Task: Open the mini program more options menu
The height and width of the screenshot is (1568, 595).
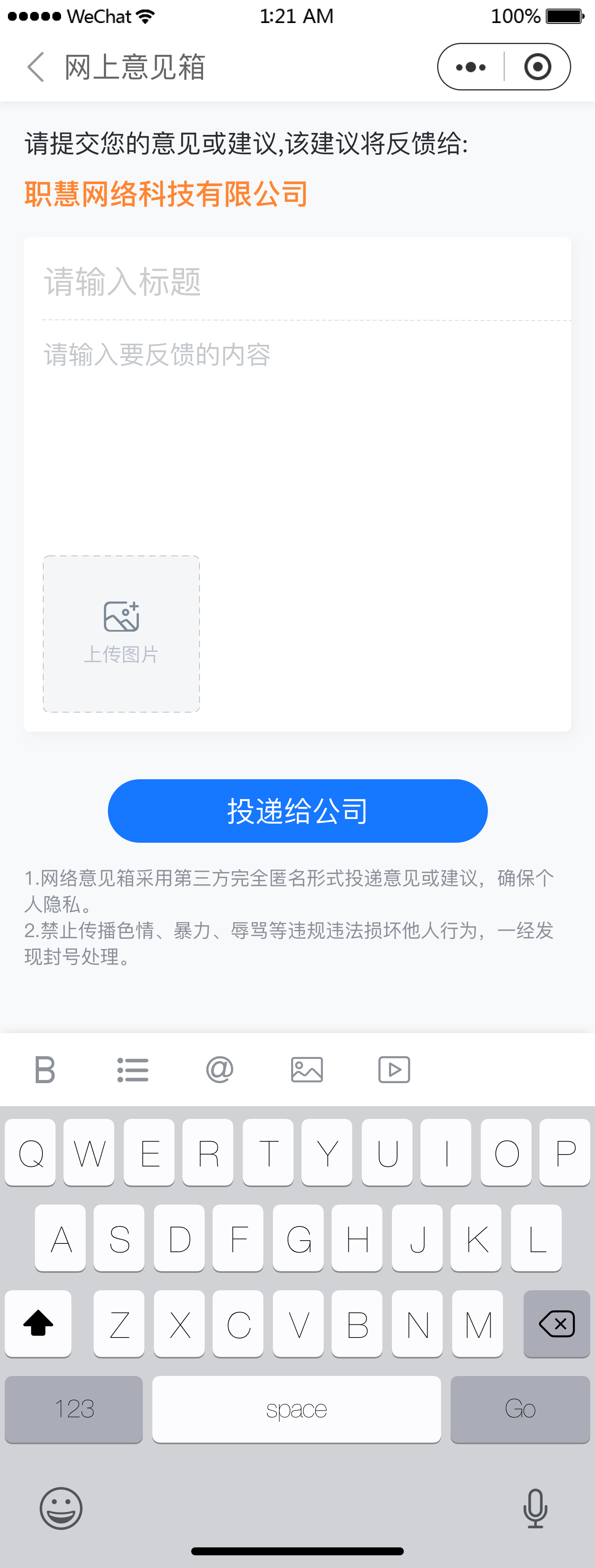Action: (471, 67)
